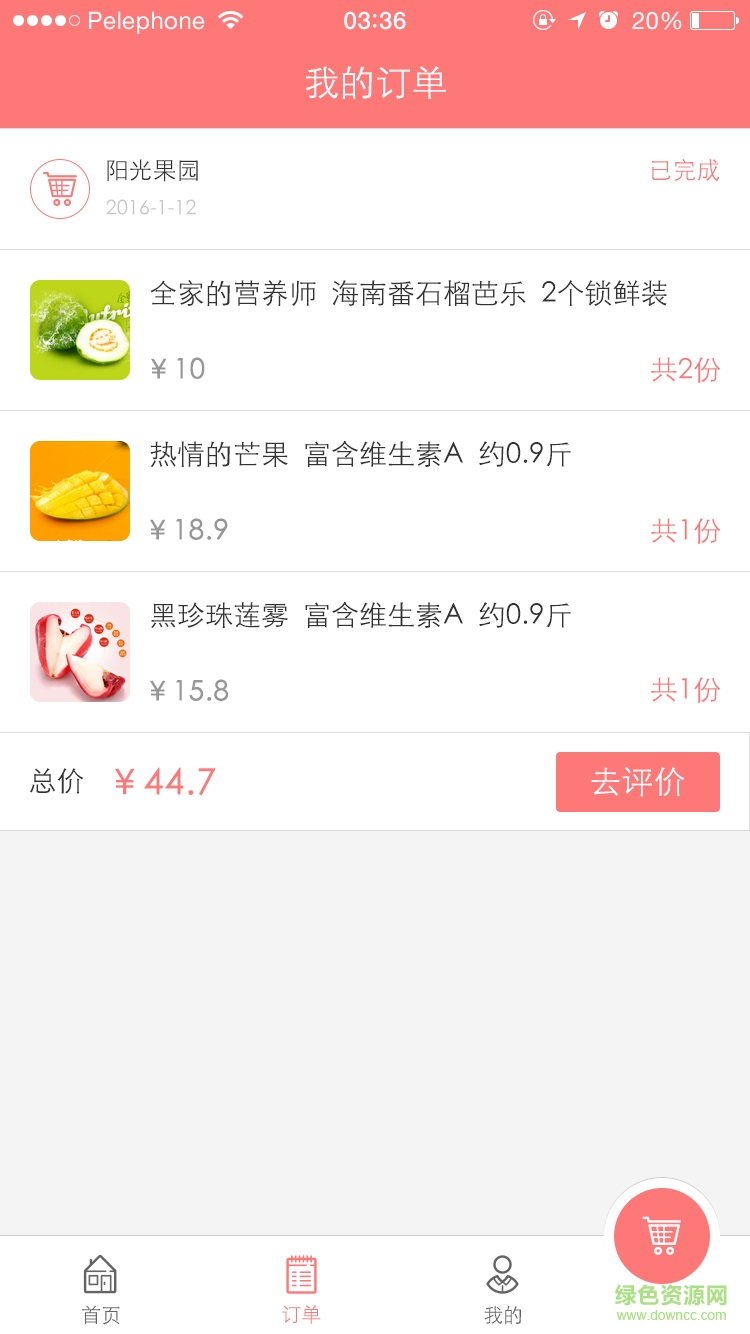The height and width of the screenshot is (1334, 750).
Task: Tap the 共1份 label on the mango item
Action: point(685,529)
